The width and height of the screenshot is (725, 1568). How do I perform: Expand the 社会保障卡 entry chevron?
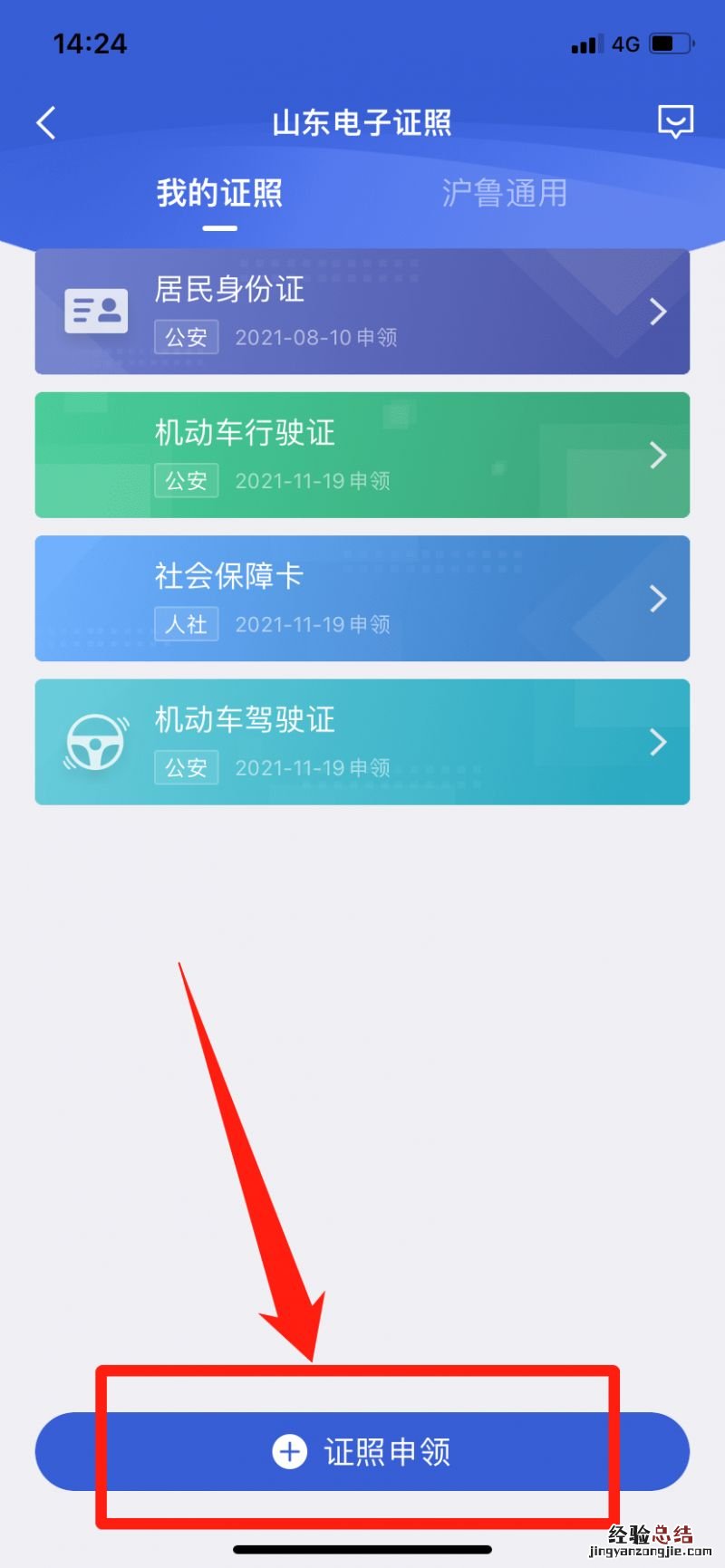(x=659, y=598)
